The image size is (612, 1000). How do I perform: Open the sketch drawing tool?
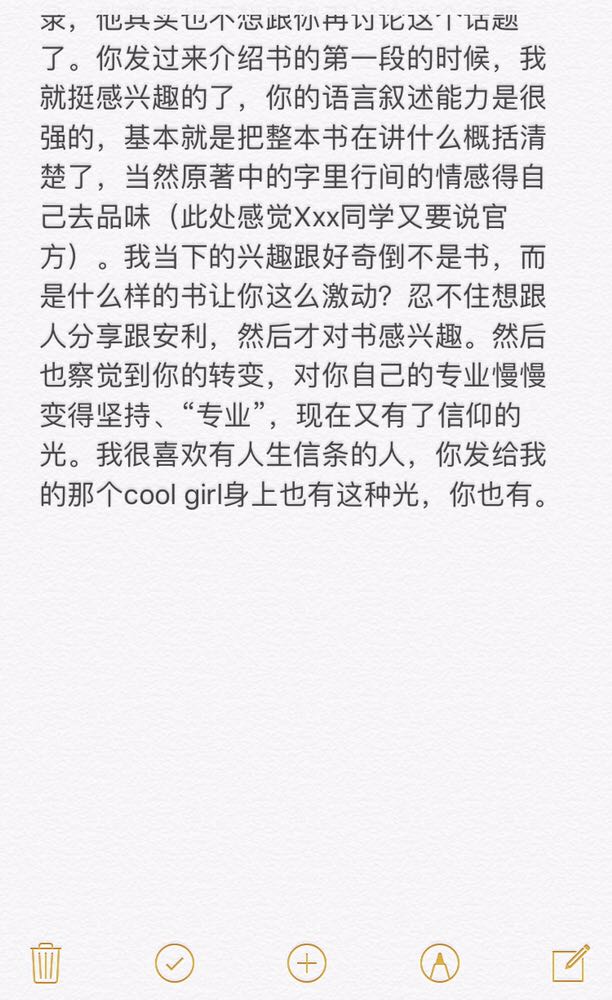pos(439,963)
